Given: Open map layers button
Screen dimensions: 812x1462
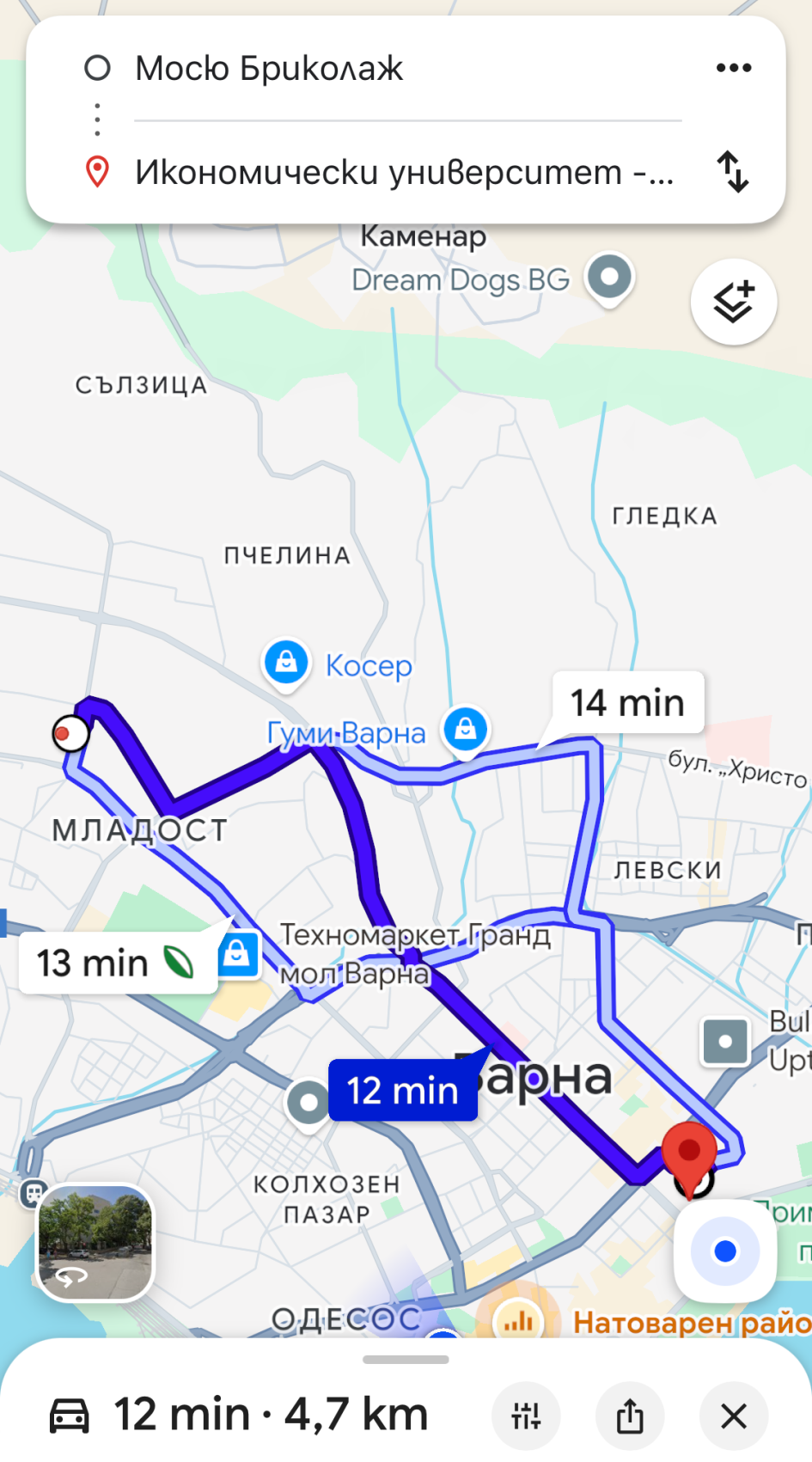Looking at the screenshot, I should [x=733, y=302].
